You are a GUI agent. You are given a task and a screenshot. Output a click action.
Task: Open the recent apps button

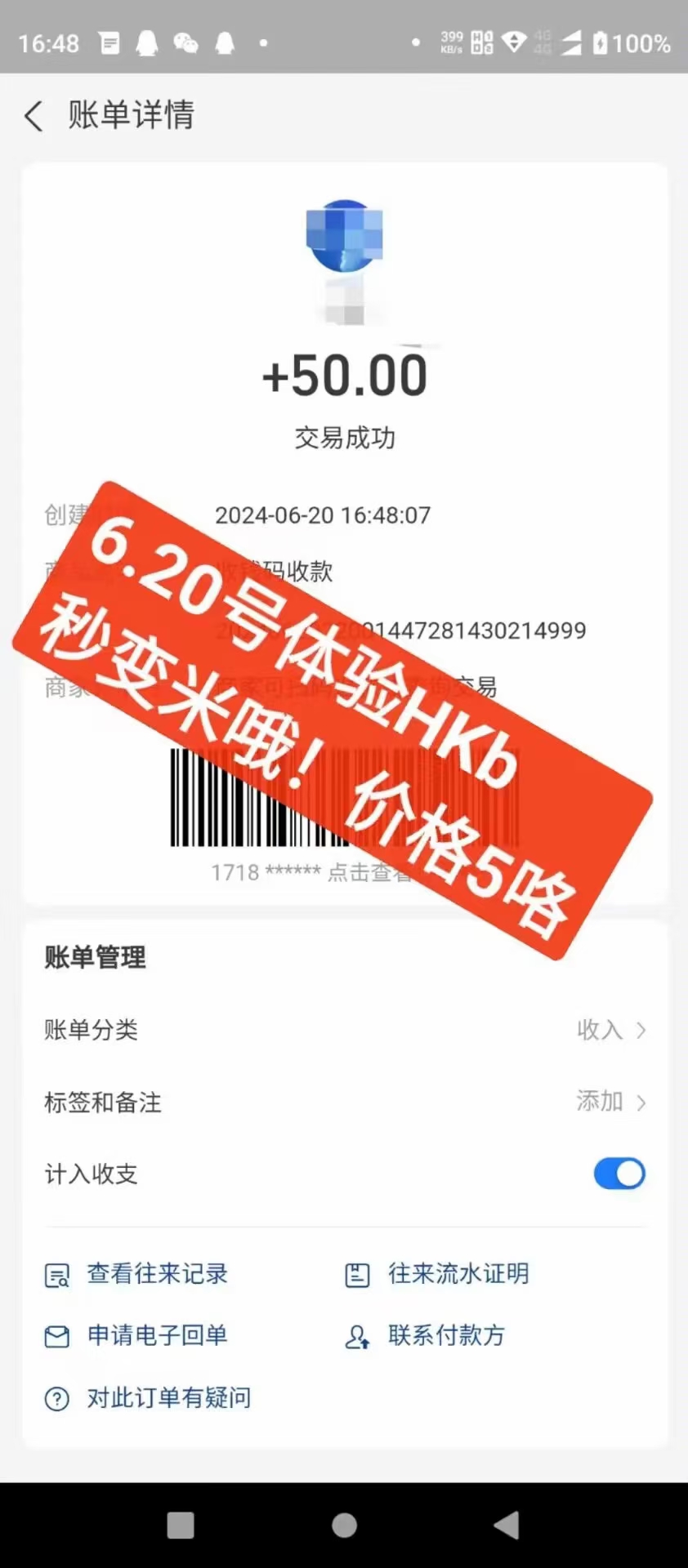click(181, 1525)
